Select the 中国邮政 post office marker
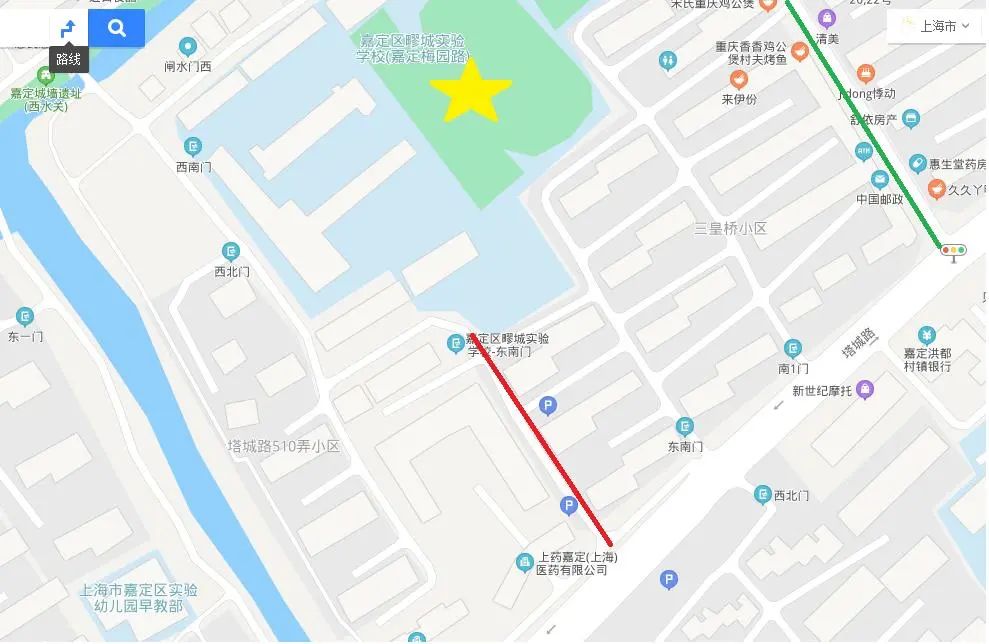Screen dimensions: 989x644 click(880, 180)
